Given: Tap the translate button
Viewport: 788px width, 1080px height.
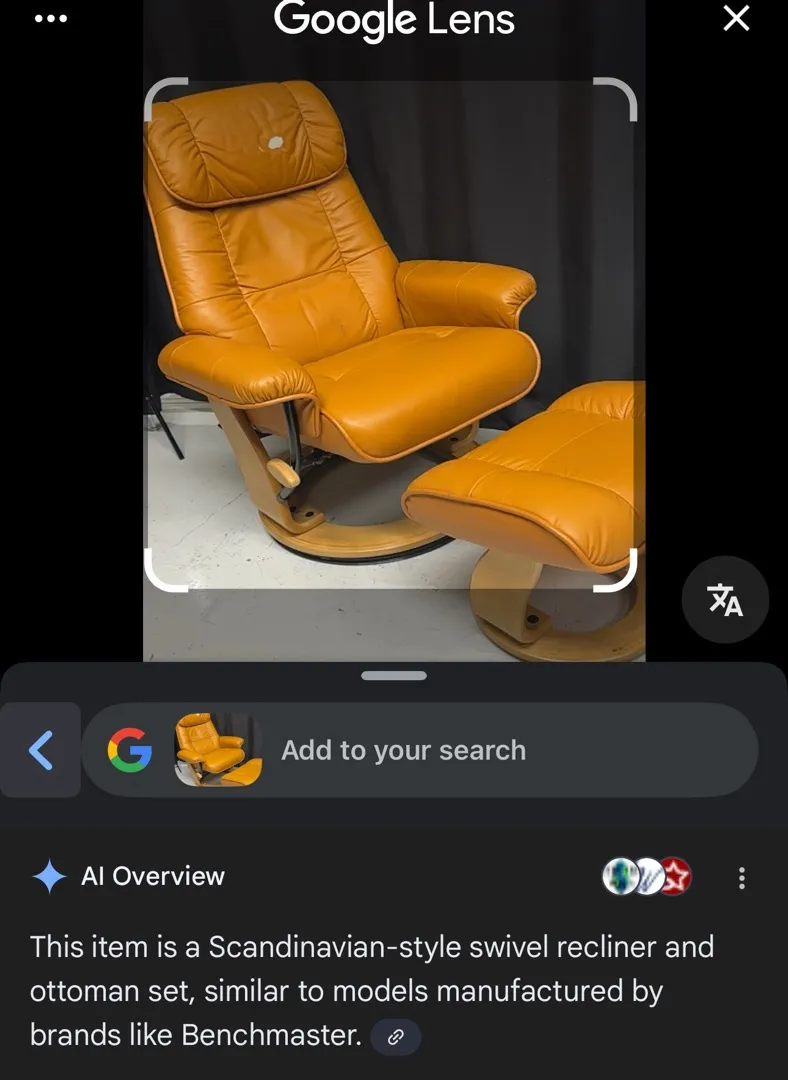Looking at the screenshot, I should coord(725,600).
